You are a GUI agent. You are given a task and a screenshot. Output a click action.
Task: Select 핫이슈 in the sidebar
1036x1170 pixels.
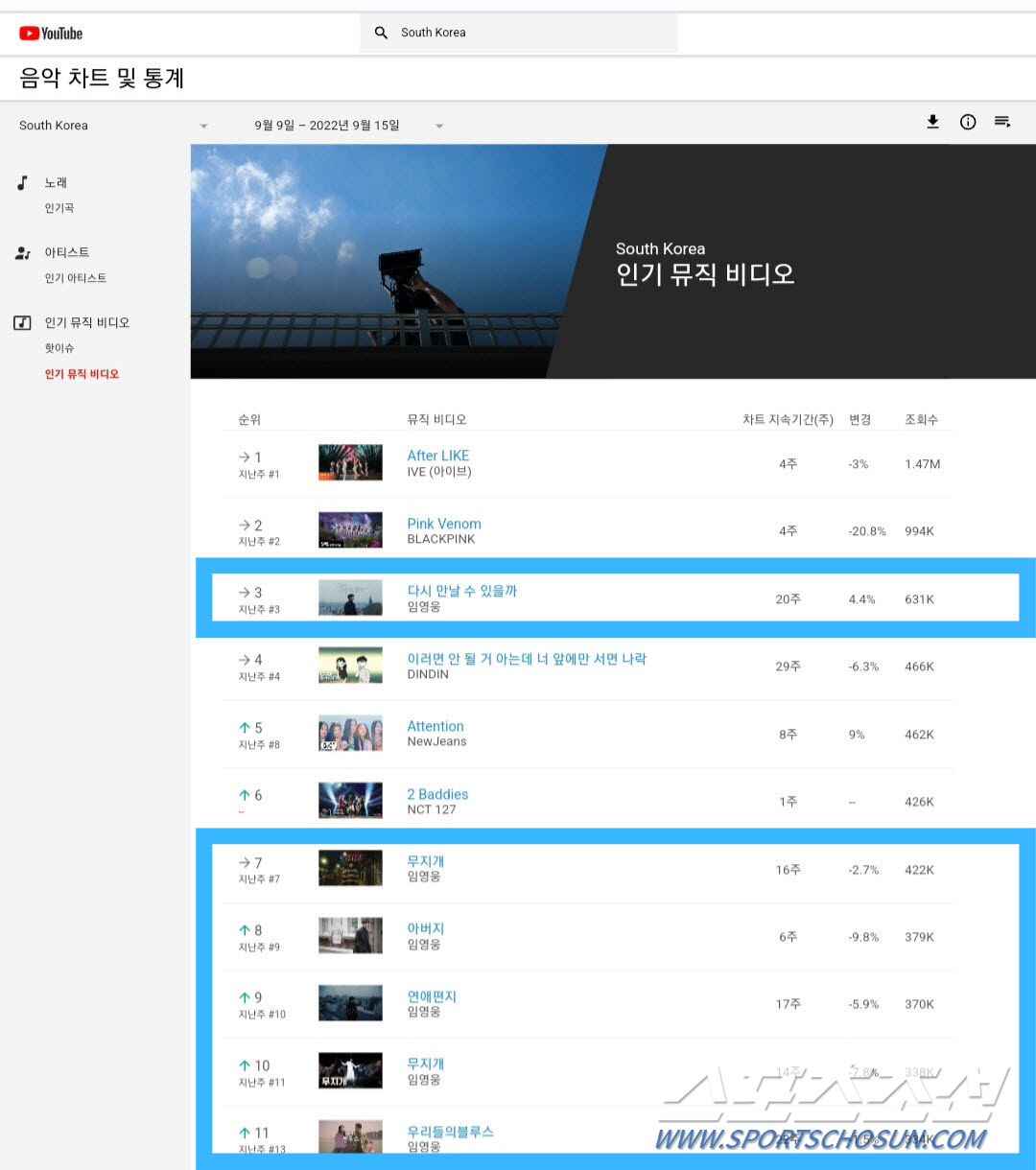59,348
